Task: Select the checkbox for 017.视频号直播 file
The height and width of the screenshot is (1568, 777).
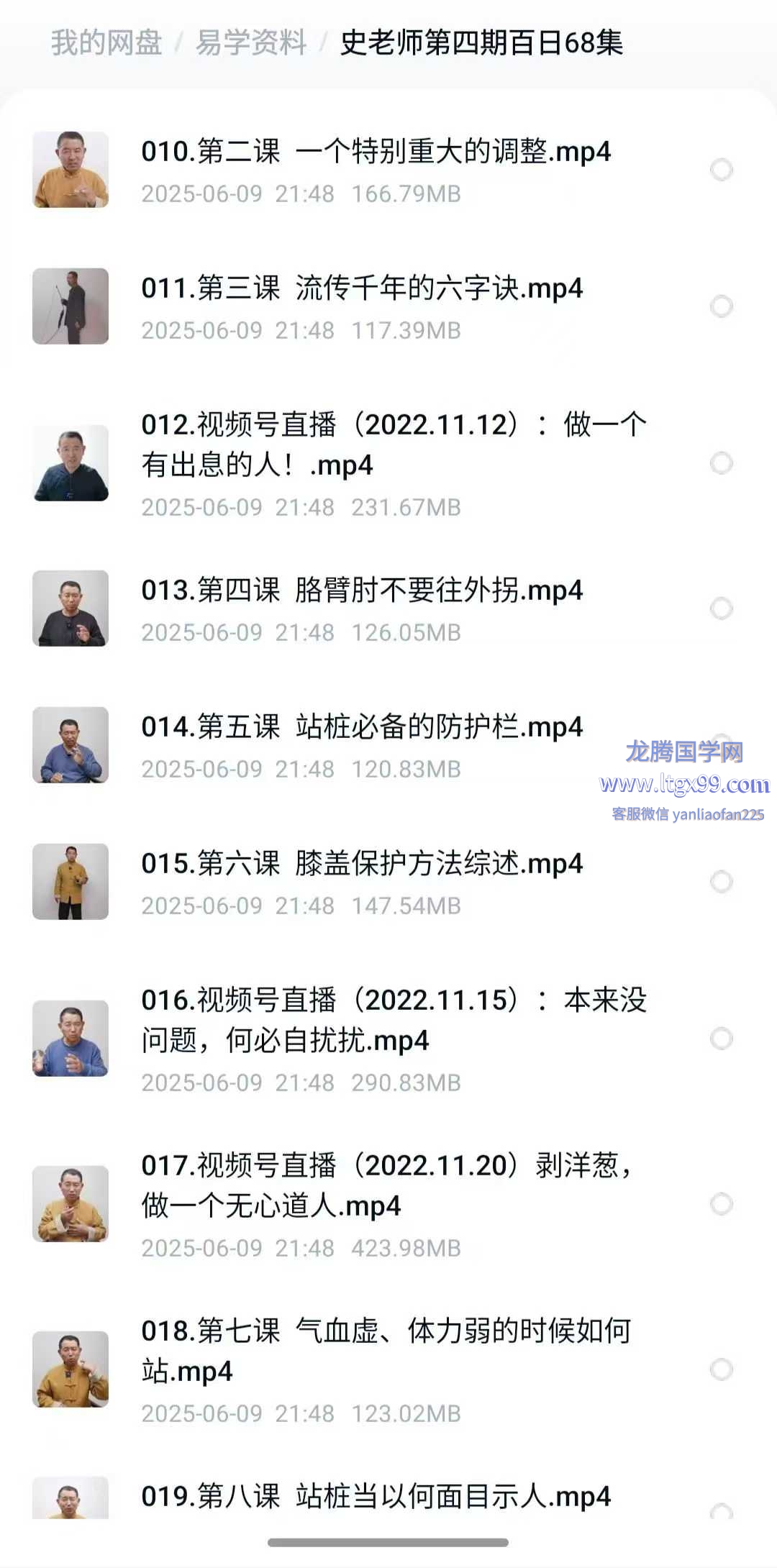Action: click(721, 1204)
